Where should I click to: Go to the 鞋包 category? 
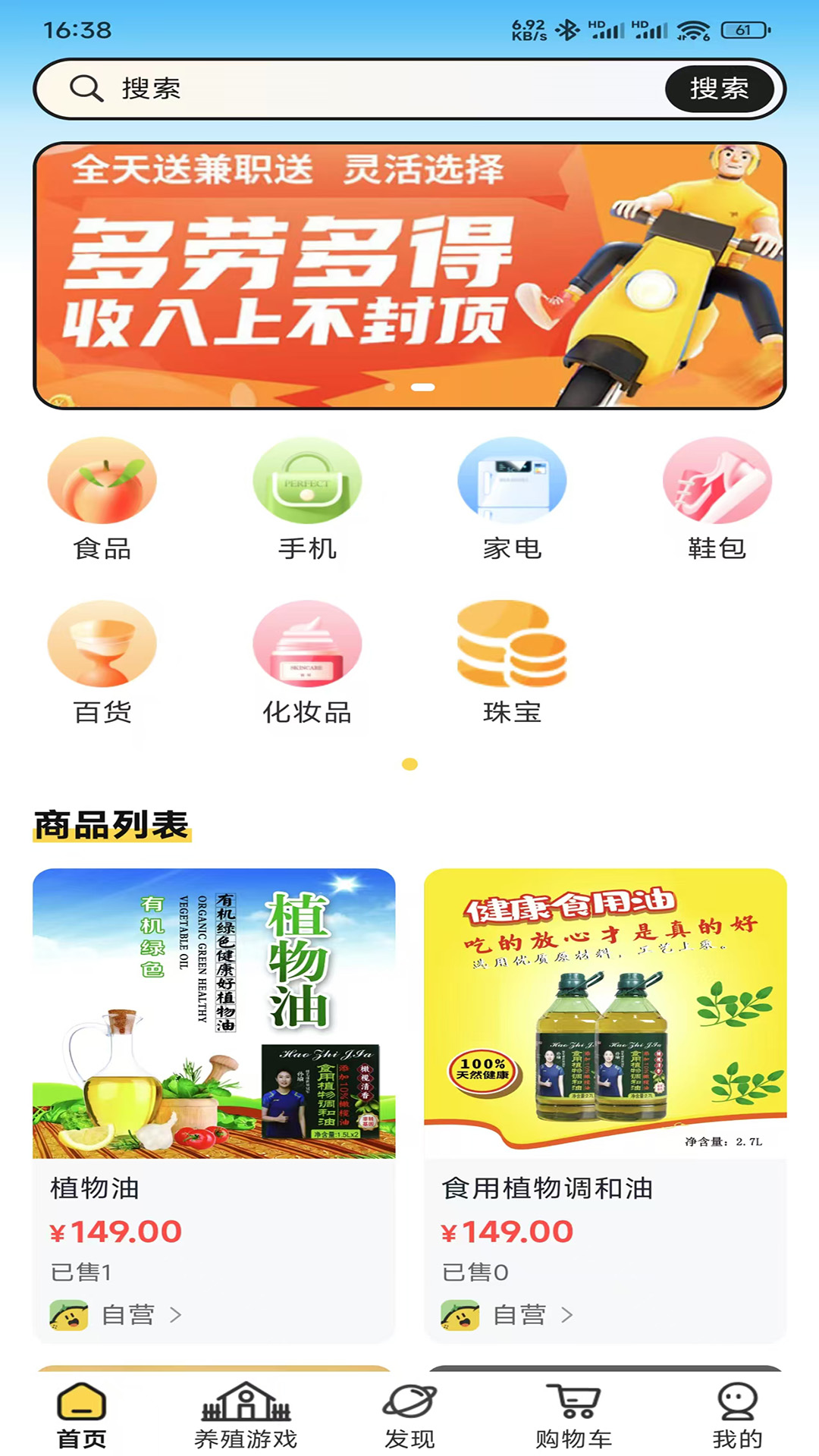pyautogui.click(x=717, y=498)
